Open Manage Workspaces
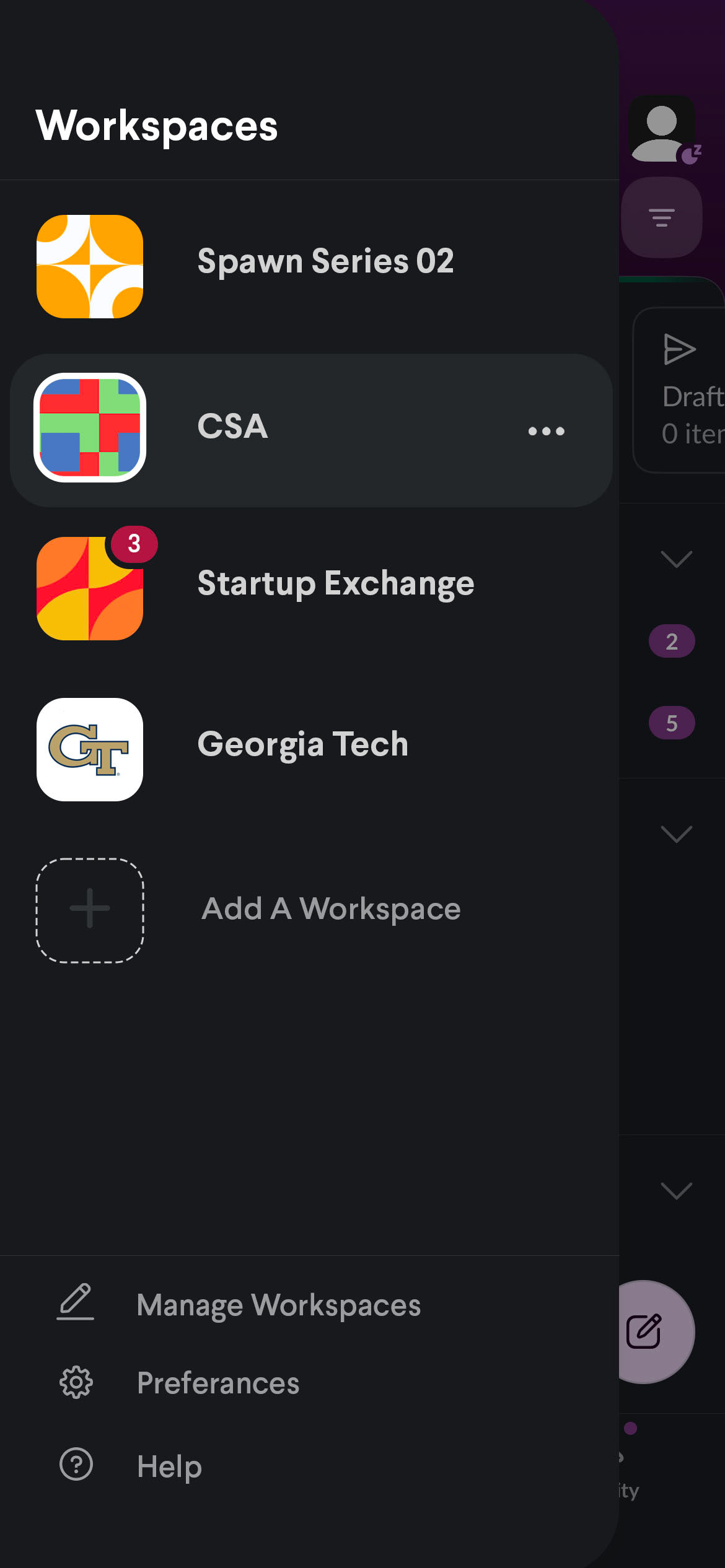The image size is (725, 1568). coord(239,1304)
